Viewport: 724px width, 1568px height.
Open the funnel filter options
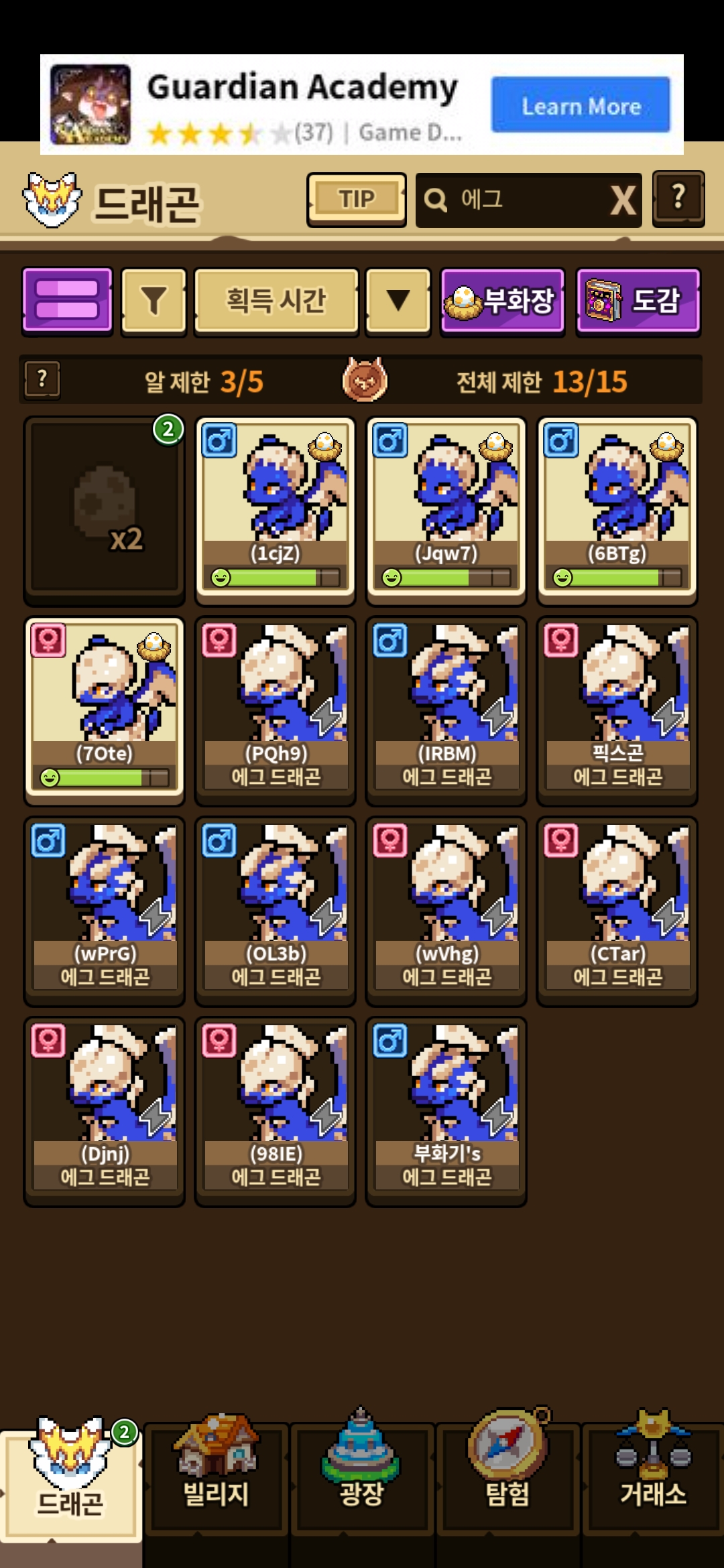pos(154,300)
